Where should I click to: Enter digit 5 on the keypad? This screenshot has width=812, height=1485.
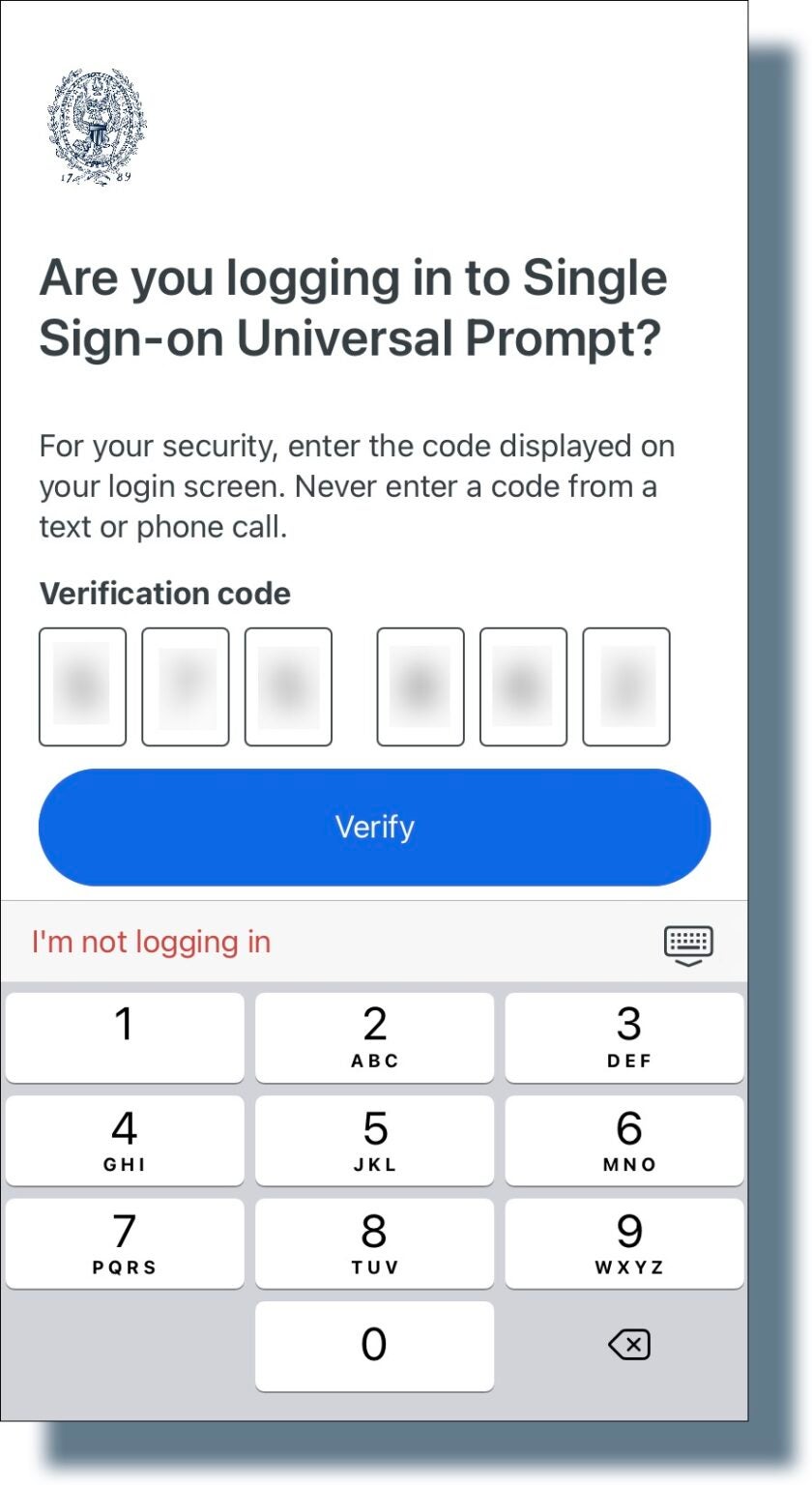[x=374, y=1141]
